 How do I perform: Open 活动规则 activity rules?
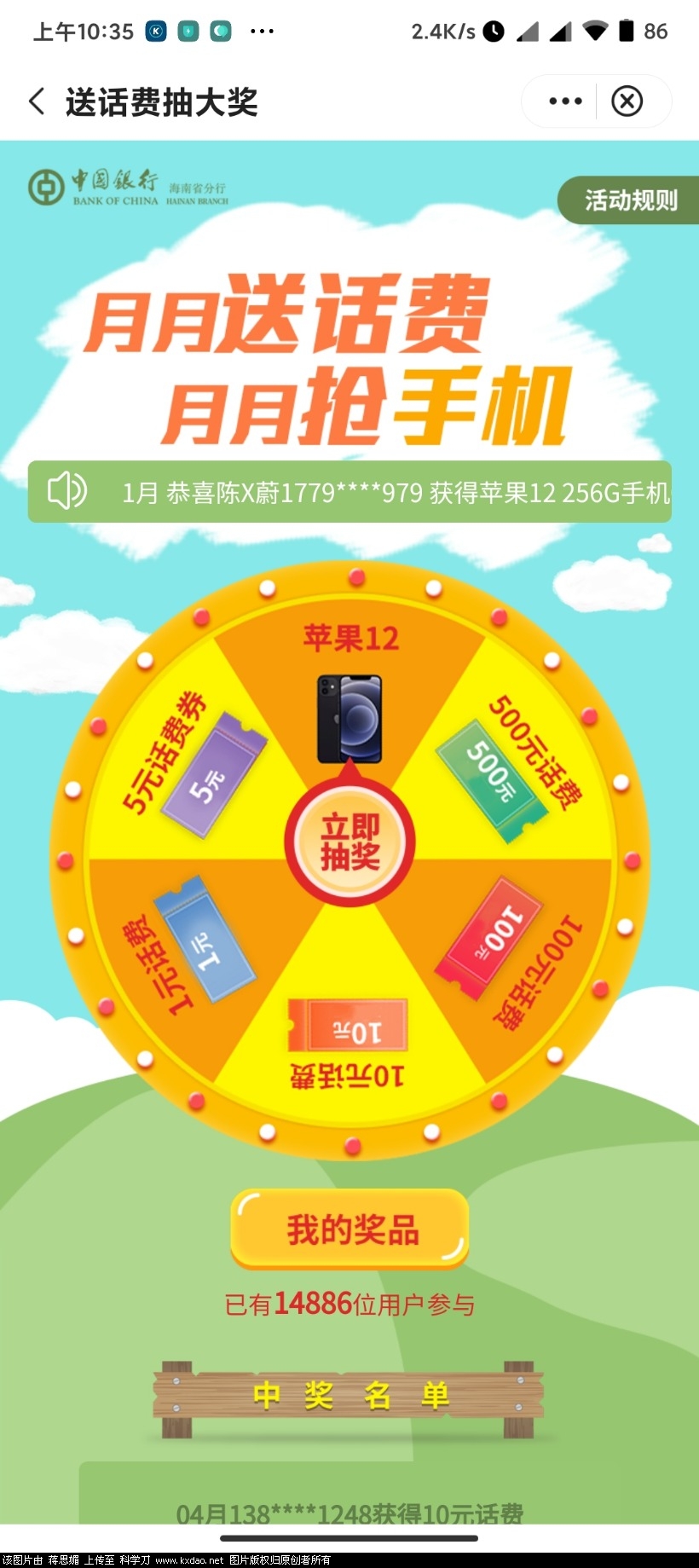(630, 201)
